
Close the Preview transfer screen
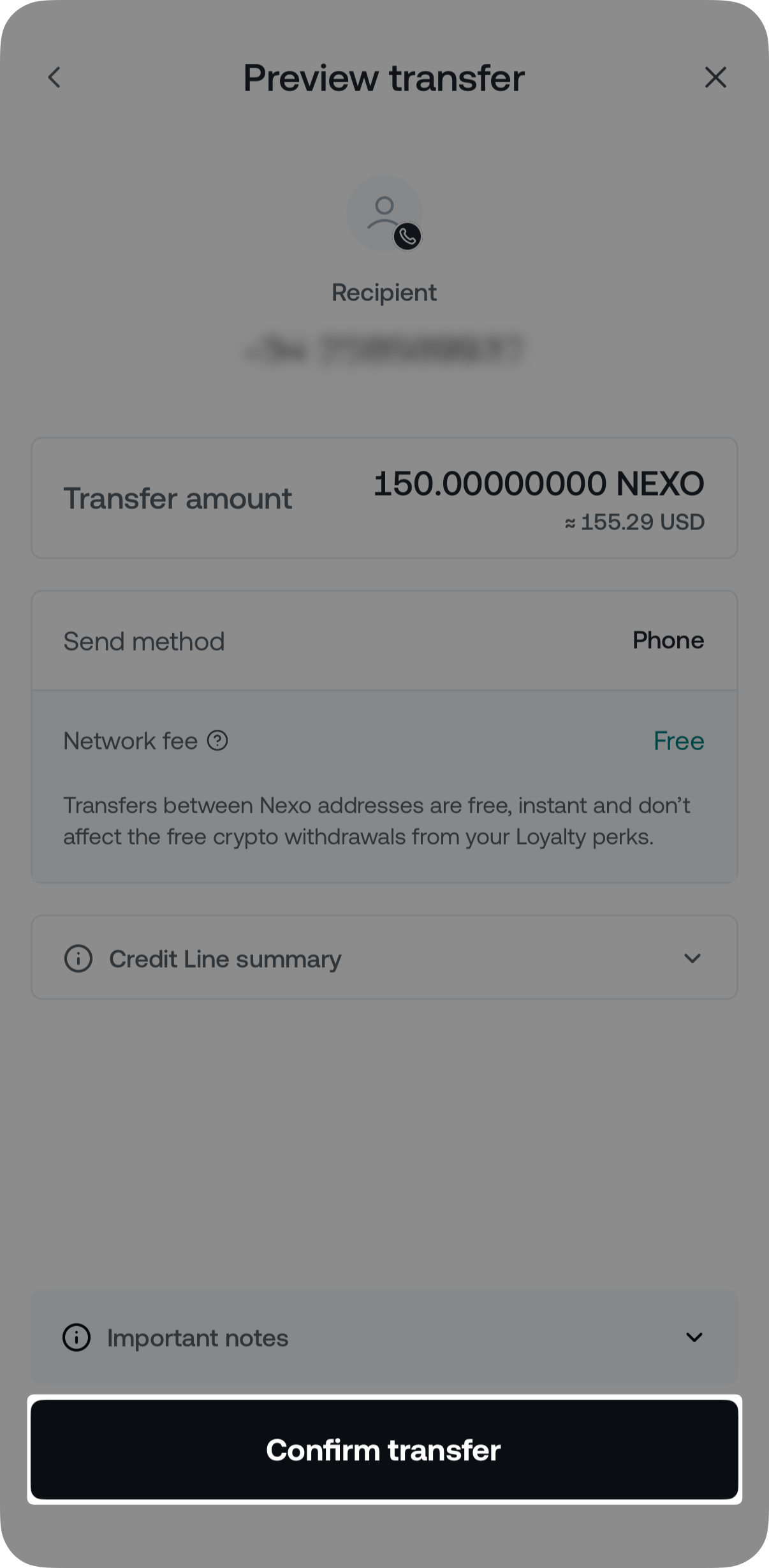pos(715,78)
